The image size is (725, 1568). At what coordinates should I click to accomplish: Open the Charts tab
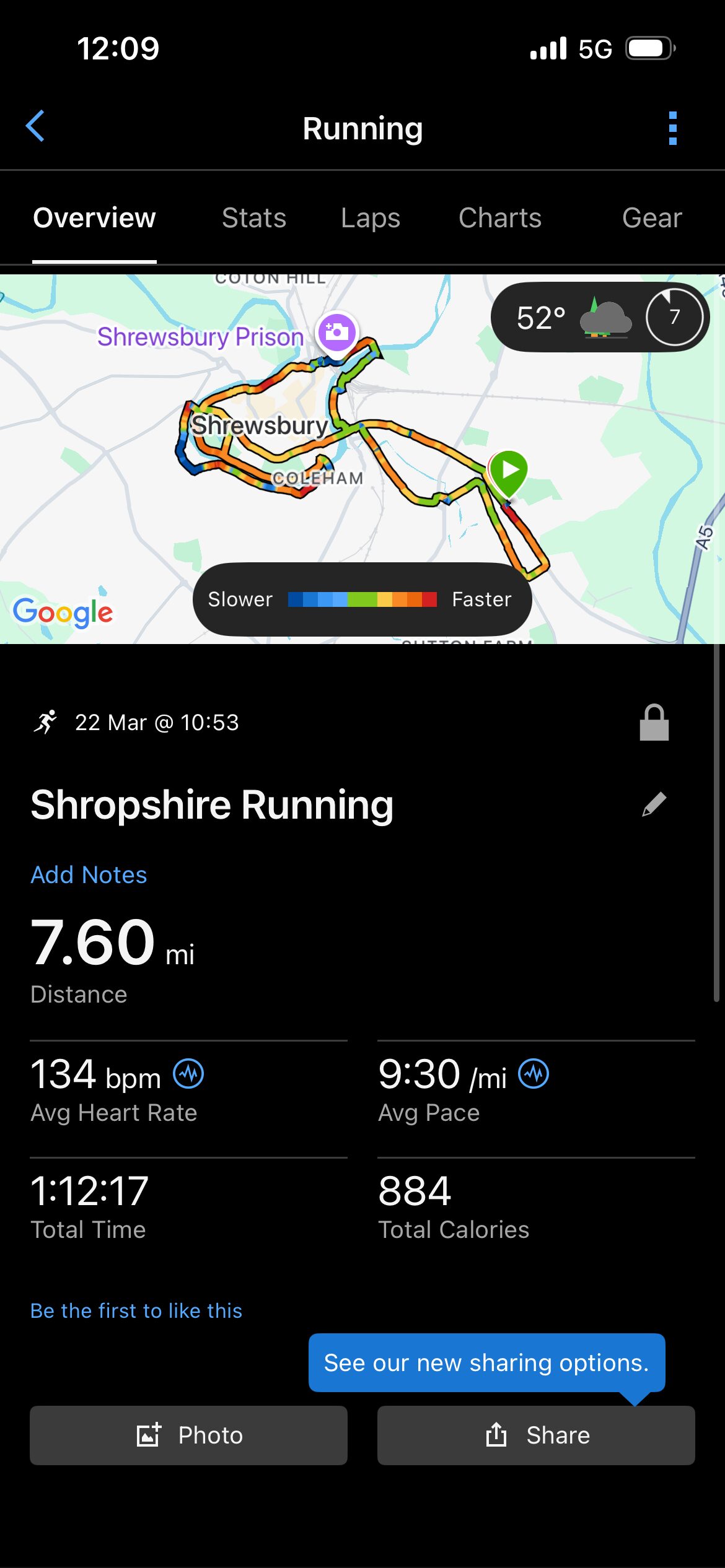pos(499,218)
